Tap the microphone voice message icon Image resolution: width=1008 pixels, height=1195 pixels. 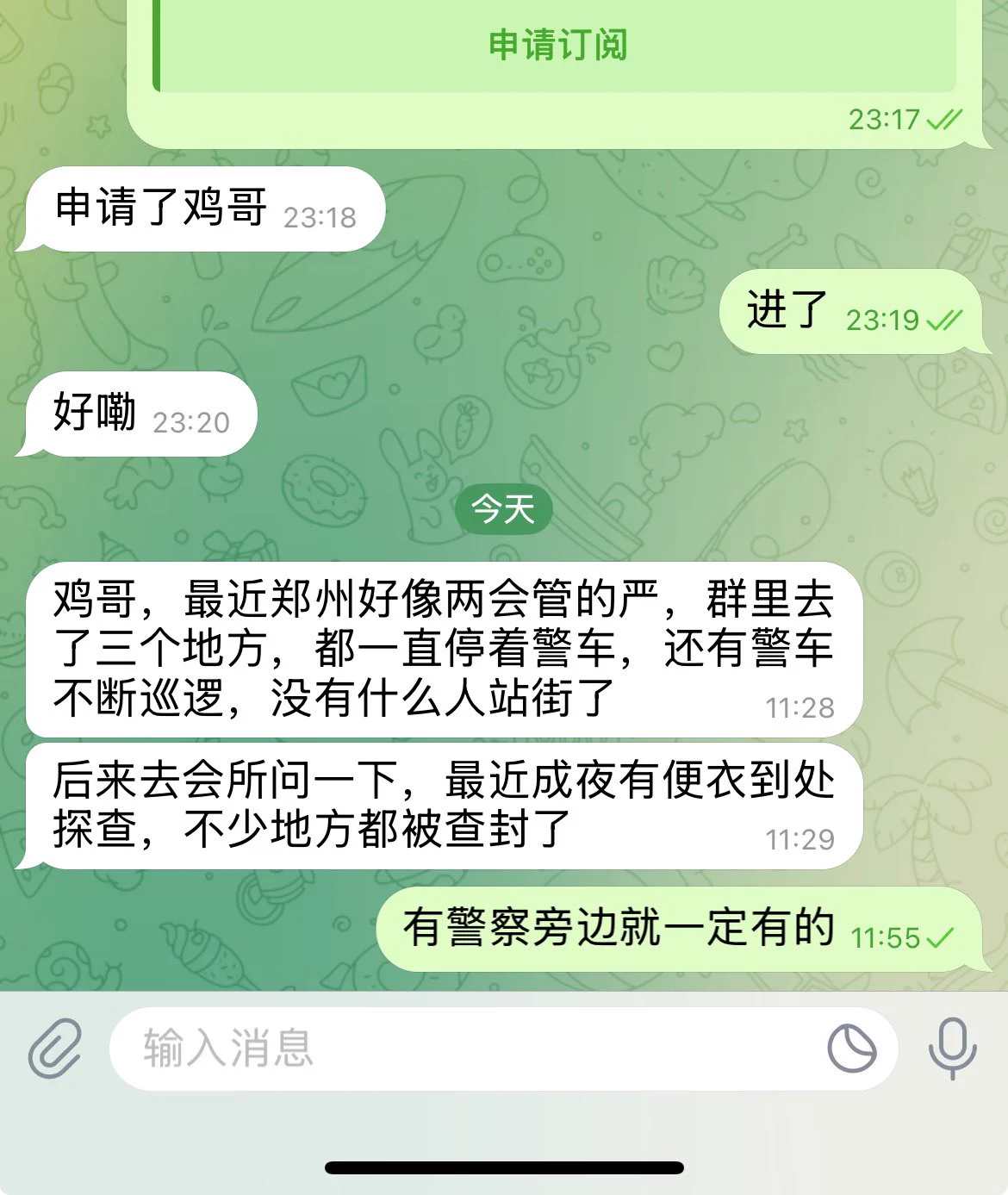[x=952, y=1049]
